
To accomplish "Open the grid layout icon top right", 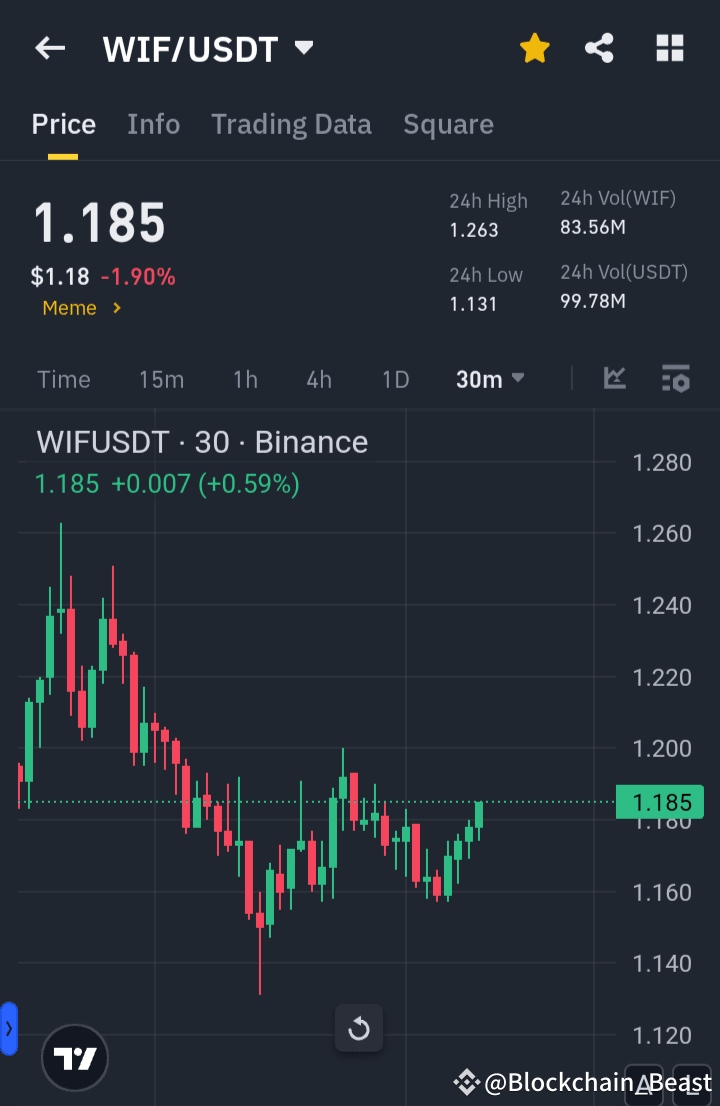I will (669, 47).
